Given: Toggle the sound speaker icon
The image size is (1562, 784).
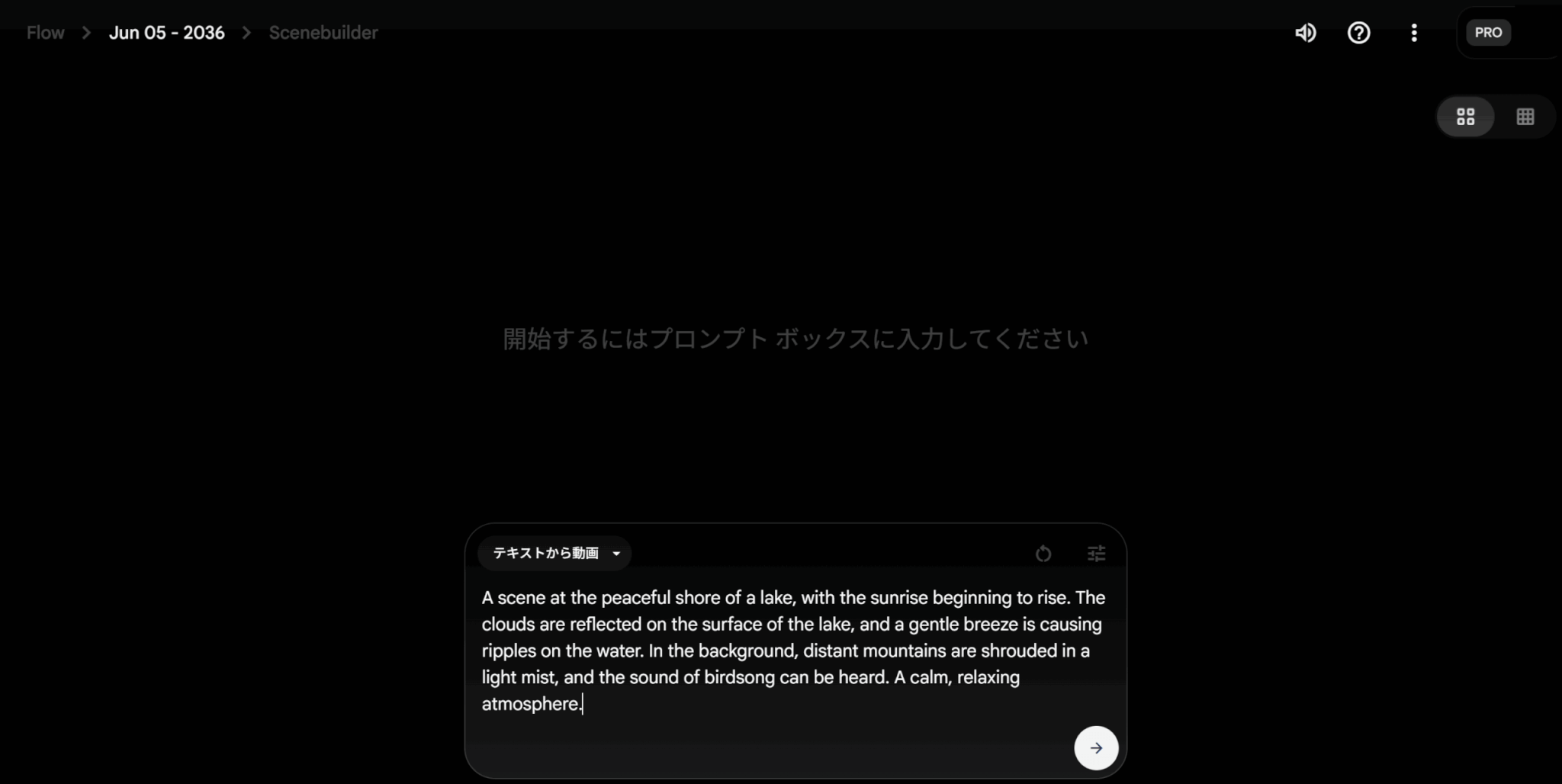Looking at the screenshot, I should [1305, 33].
